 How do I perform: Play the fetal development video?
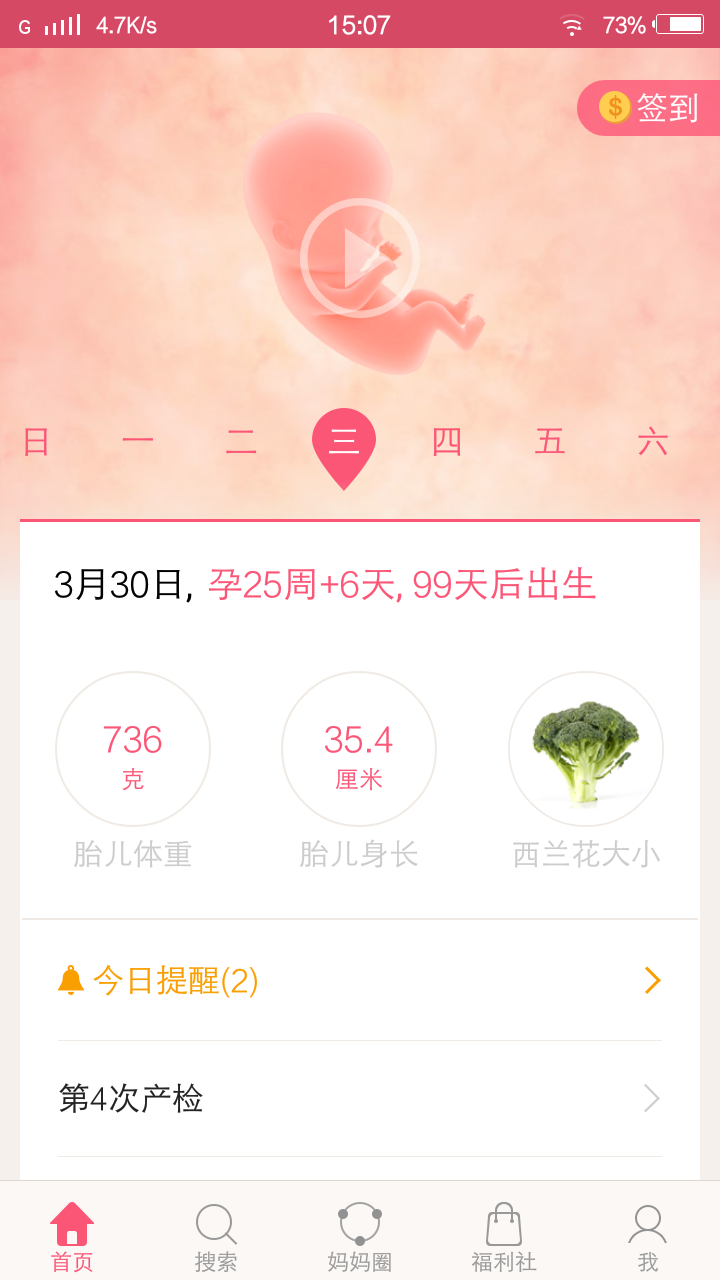(x=359, y=258)
